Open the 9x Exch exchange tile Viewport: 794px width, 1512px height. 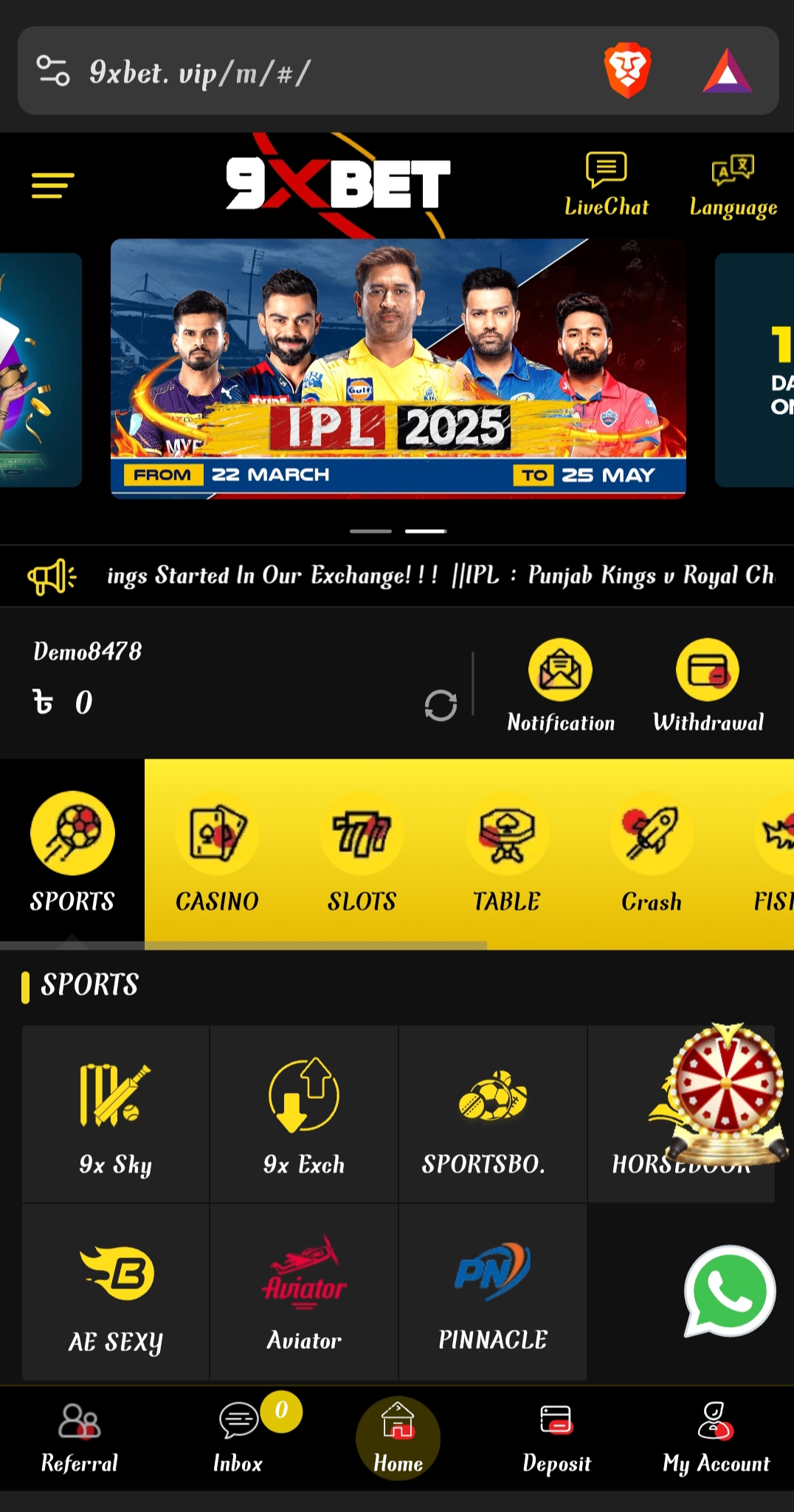click(x=304, y=1114)
